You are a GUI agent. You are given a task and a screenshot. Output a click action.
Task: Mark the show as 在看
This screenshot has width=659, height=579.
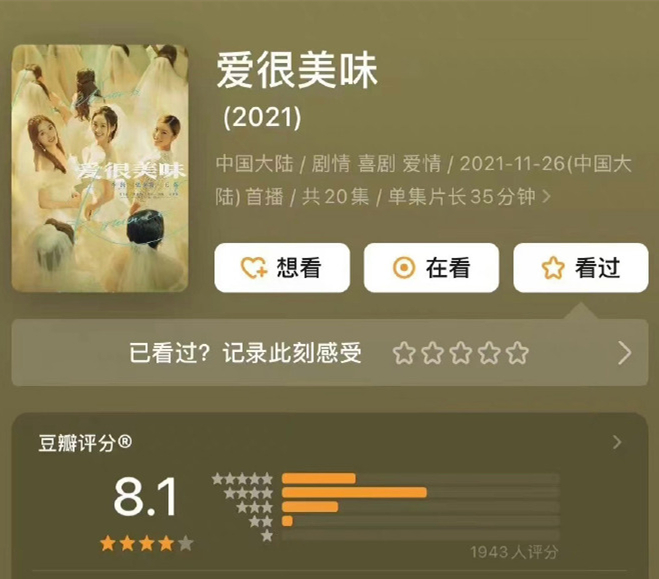(431, 268)
